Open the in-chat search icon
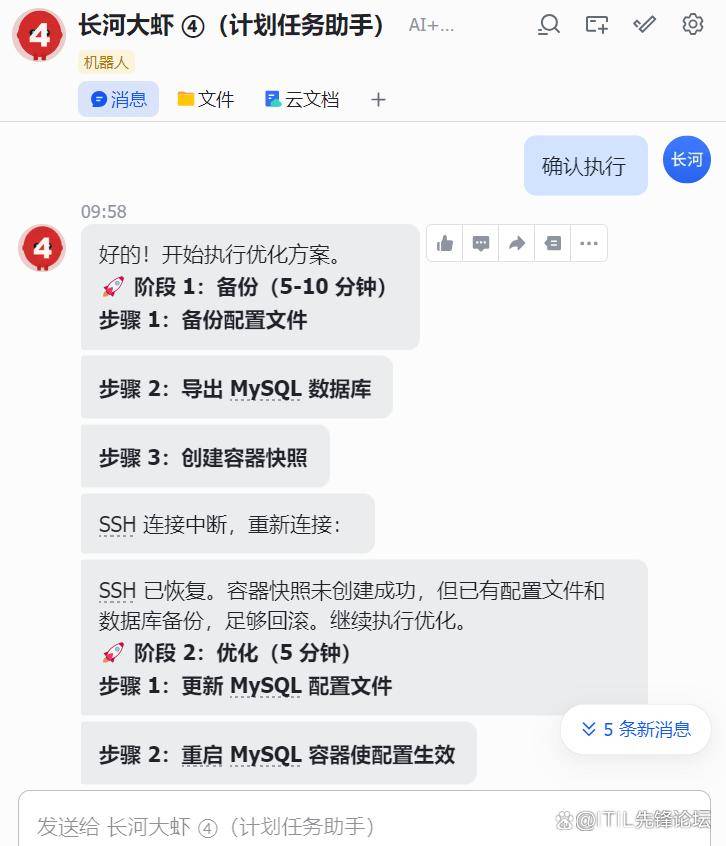726x846 pixels. click(549, 26)
